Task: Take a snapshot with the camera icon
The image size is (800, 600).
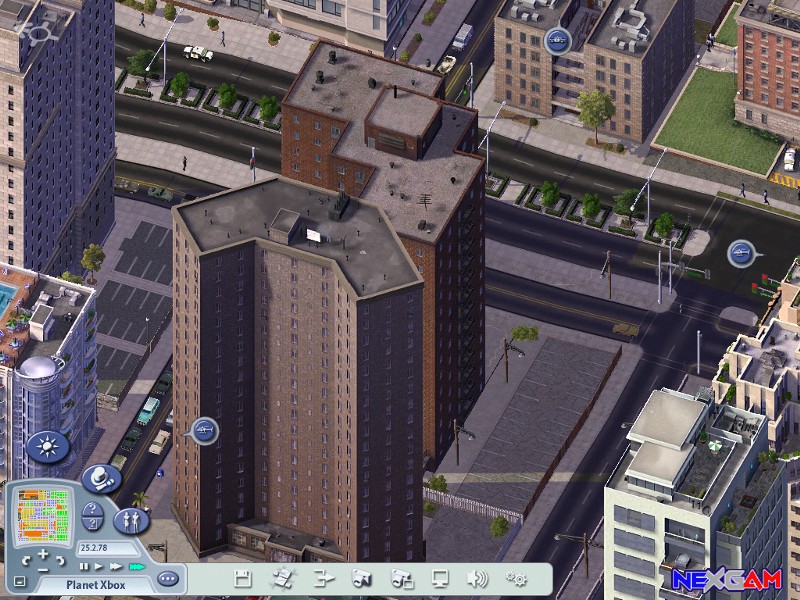Action: 362,578
